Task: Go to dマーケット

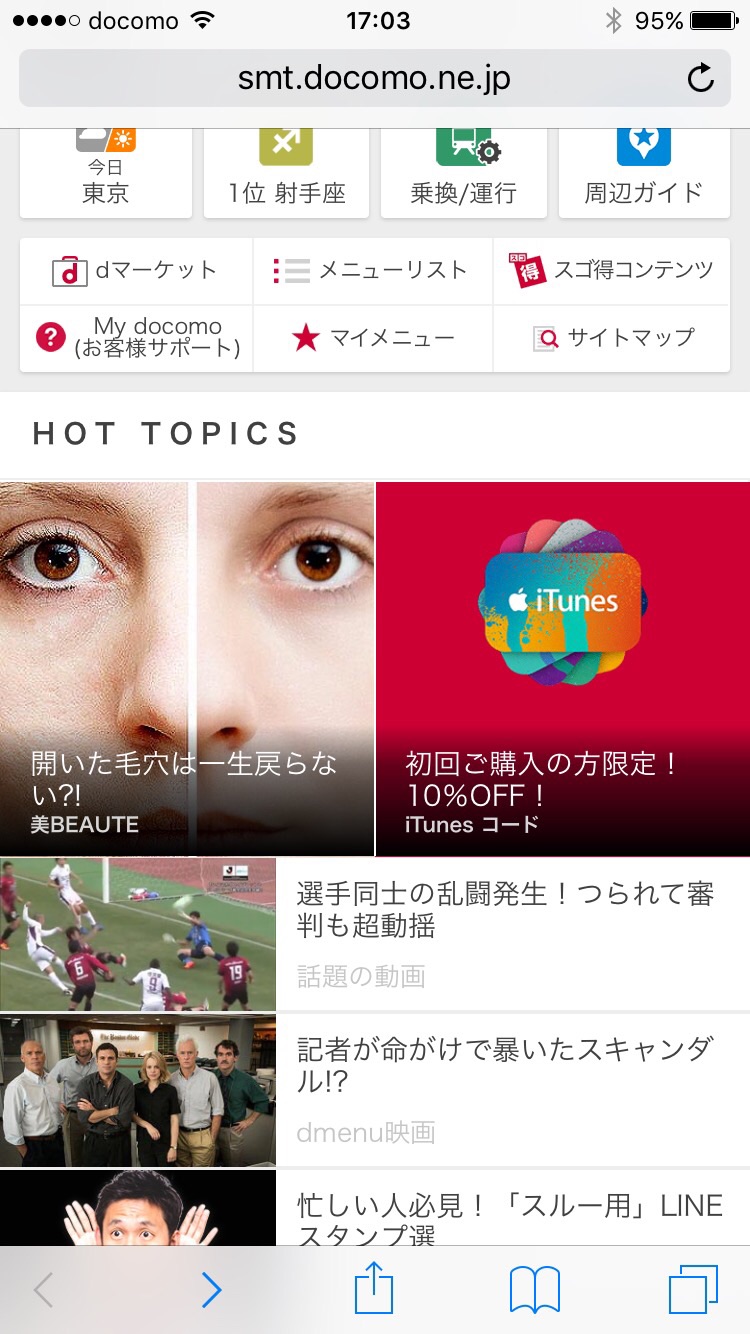Action: (x=136, y=271)
